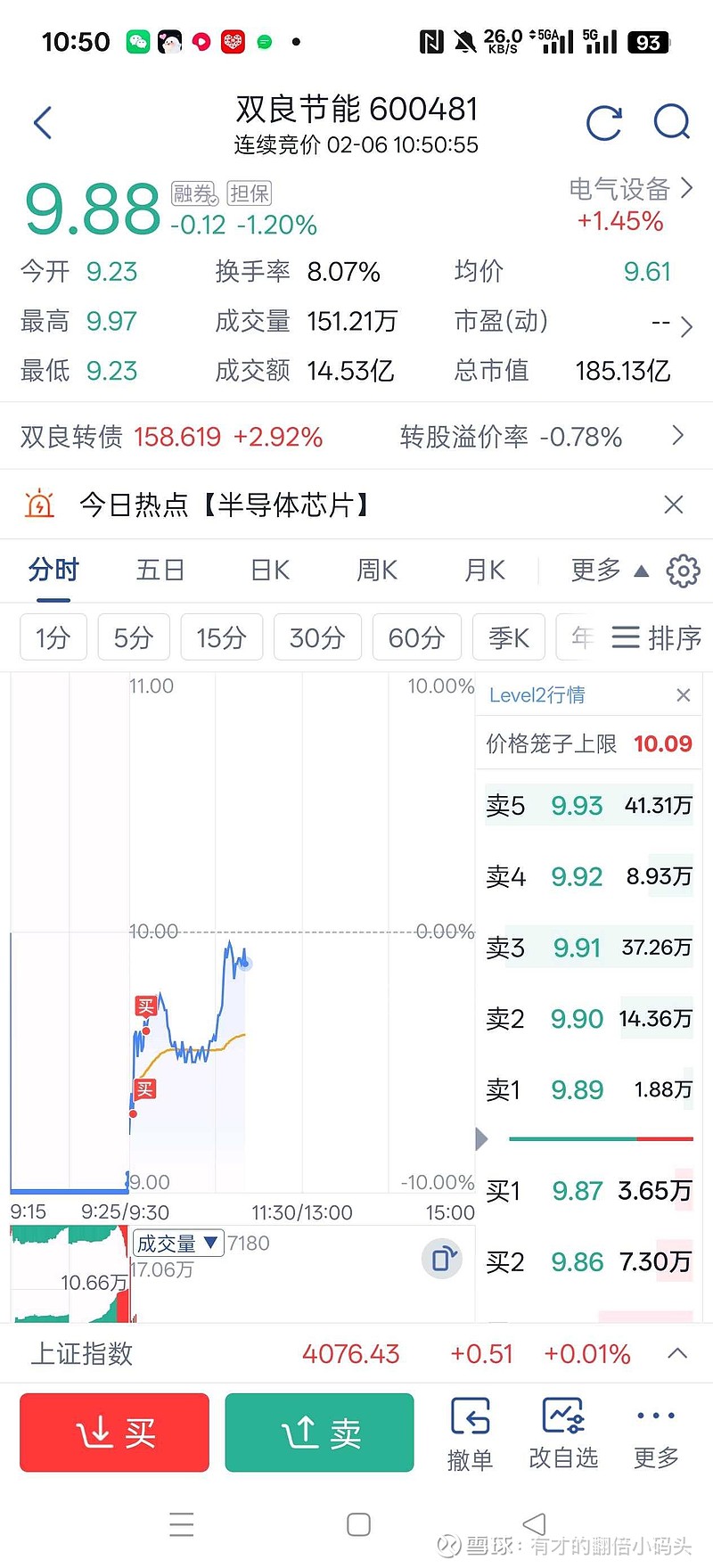Image resolution: width=713 pixels, height=1568 pixels.
Task: Tap the red 买 buy button
Action: tap(114, 1433)
